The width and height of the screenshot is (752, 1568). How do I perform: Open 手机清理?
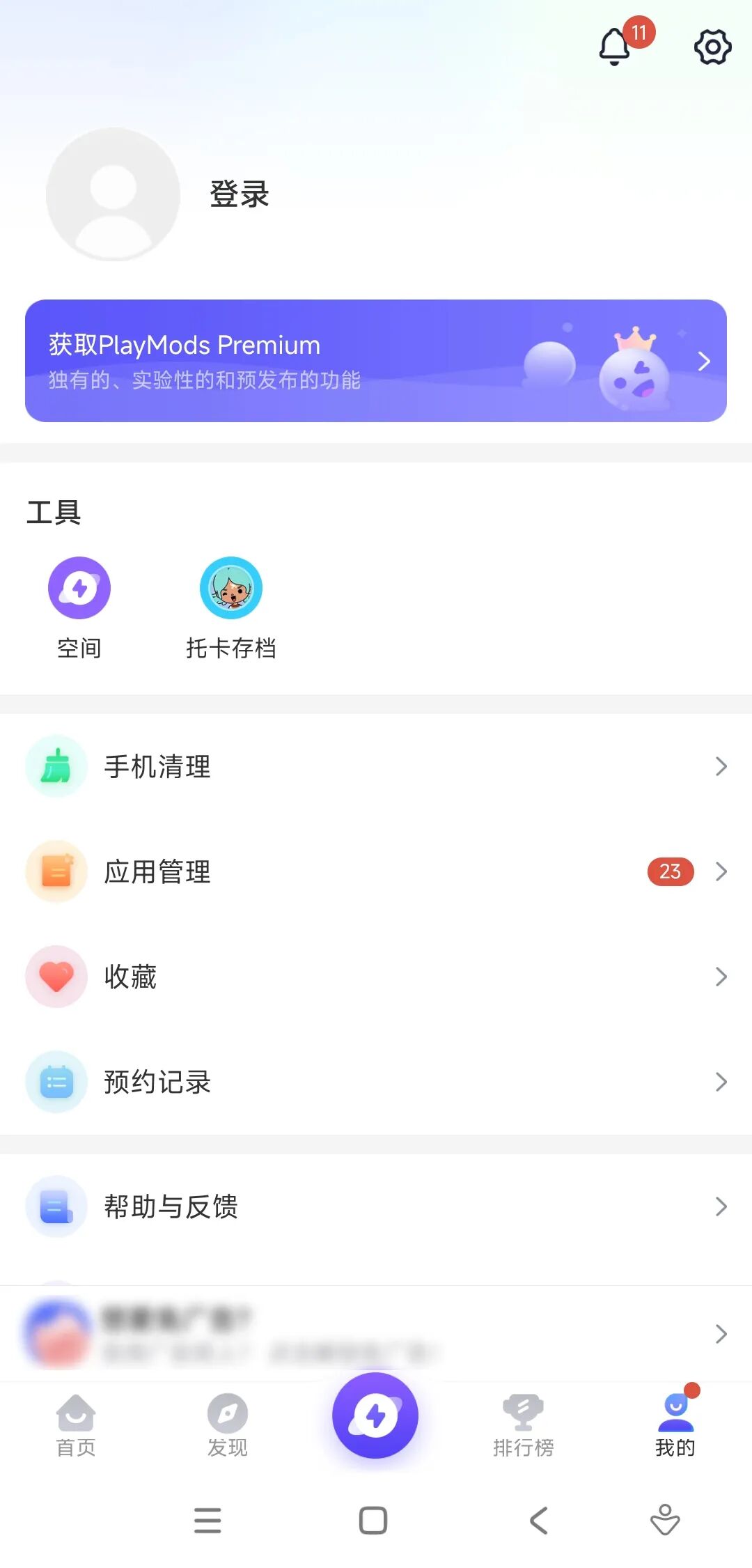376,766
